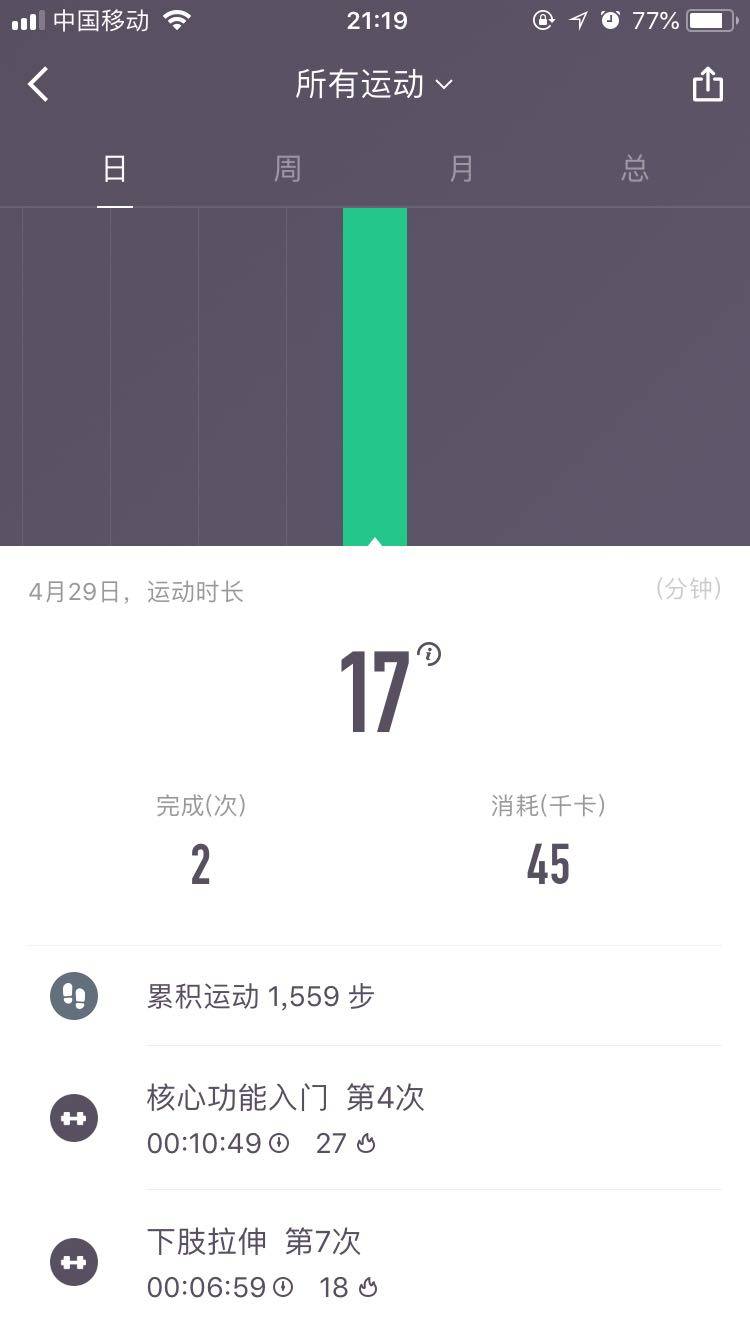Viewport: 750px width, 1334px height.
Task: Share the workout stats
Action: (707, 85)
